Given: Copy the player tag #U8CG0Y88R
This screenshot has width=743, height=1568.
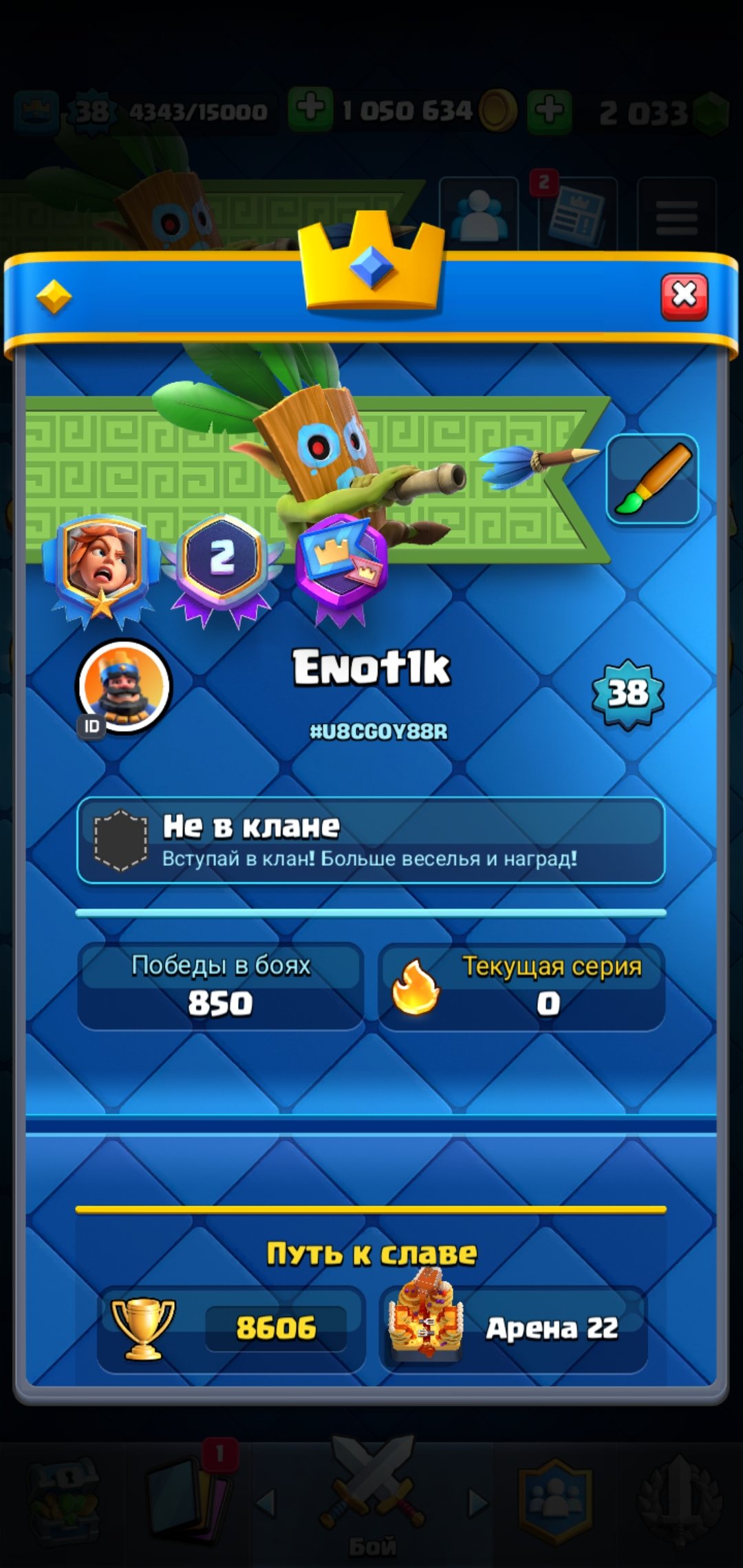Looking at the screenshot, I should coord(378,731).
